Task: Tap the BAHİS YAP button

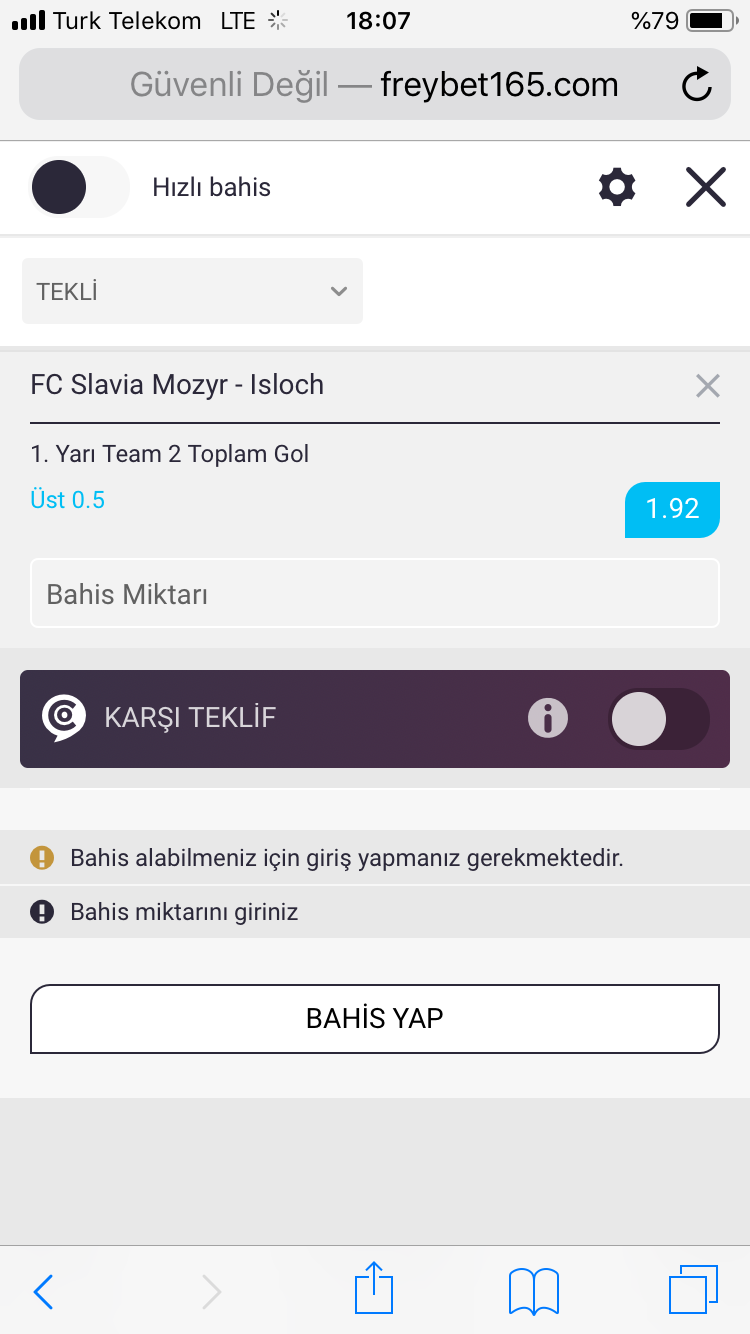Action: click(x=375, y=1019)
